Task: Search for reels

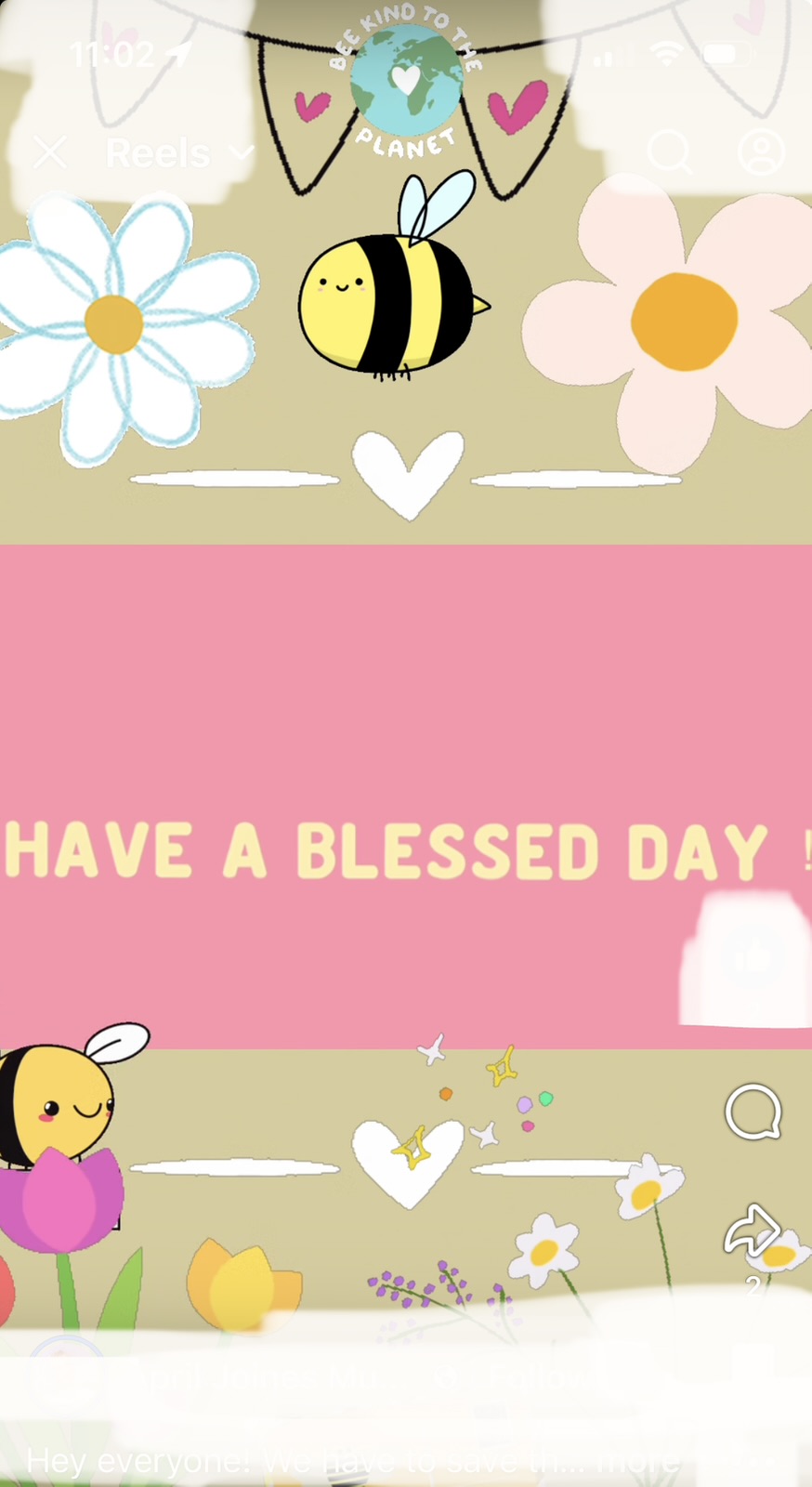Action: pyautogui.click(x=669, y=151)
